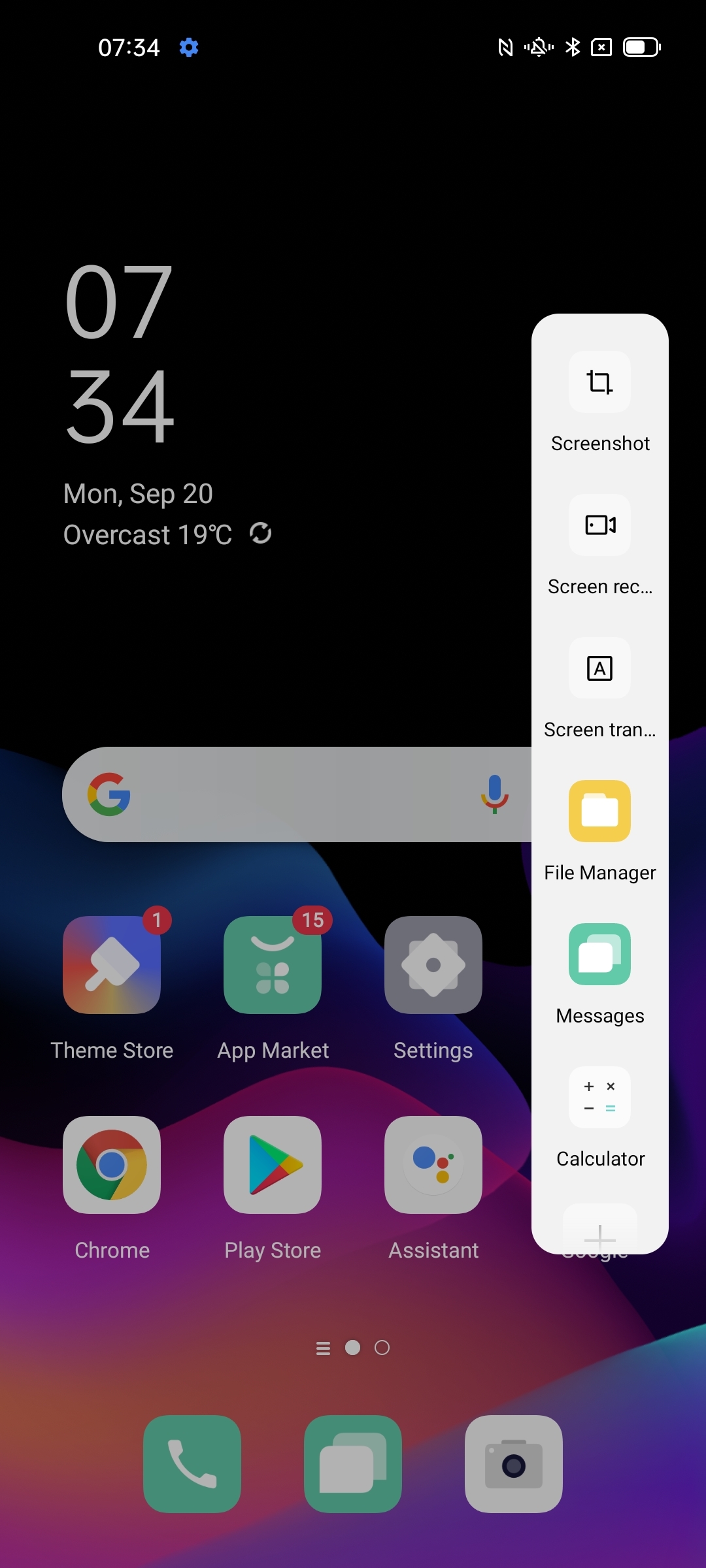Open Messages from the dock
The width and height of the screenshot is (706, 1568).
point(353,1464)
